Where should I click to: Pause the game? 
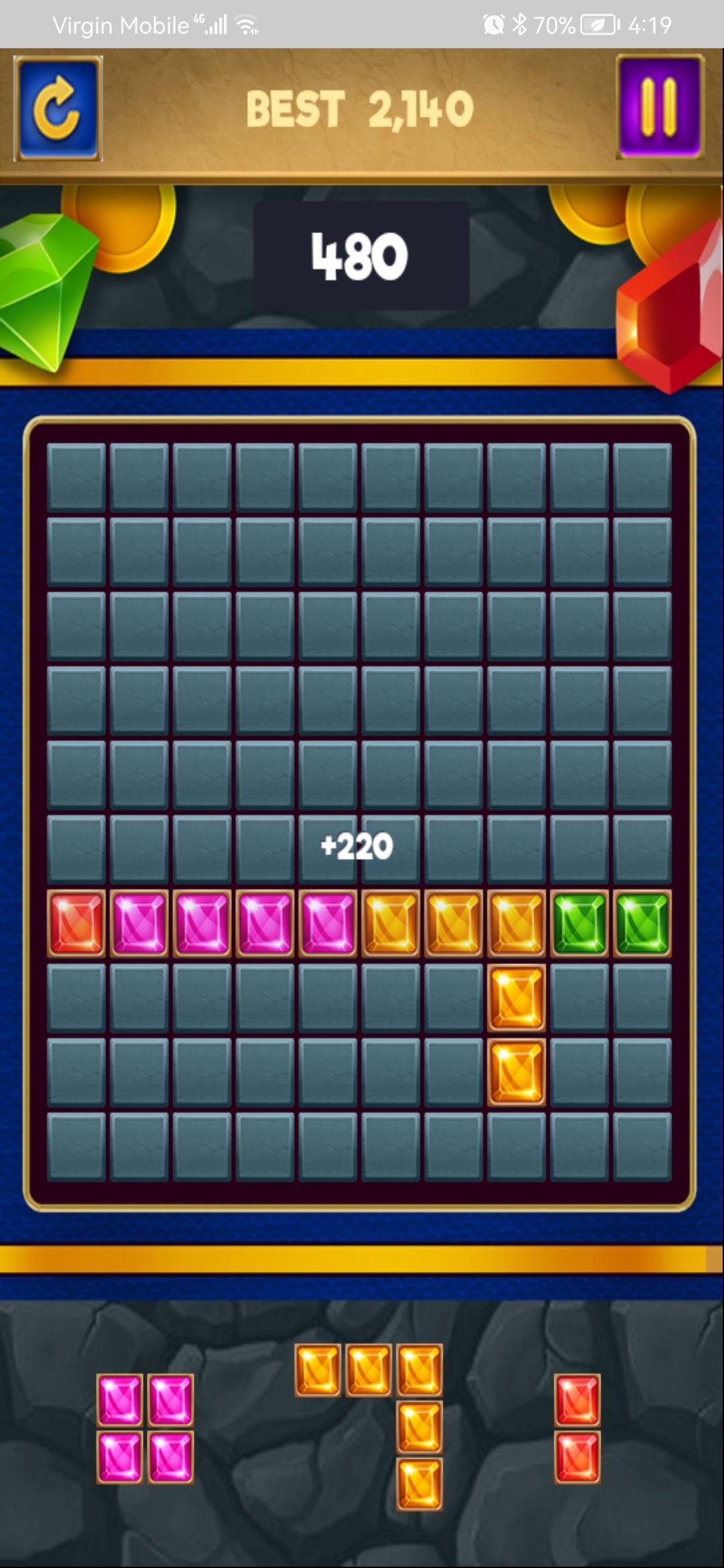659,107
